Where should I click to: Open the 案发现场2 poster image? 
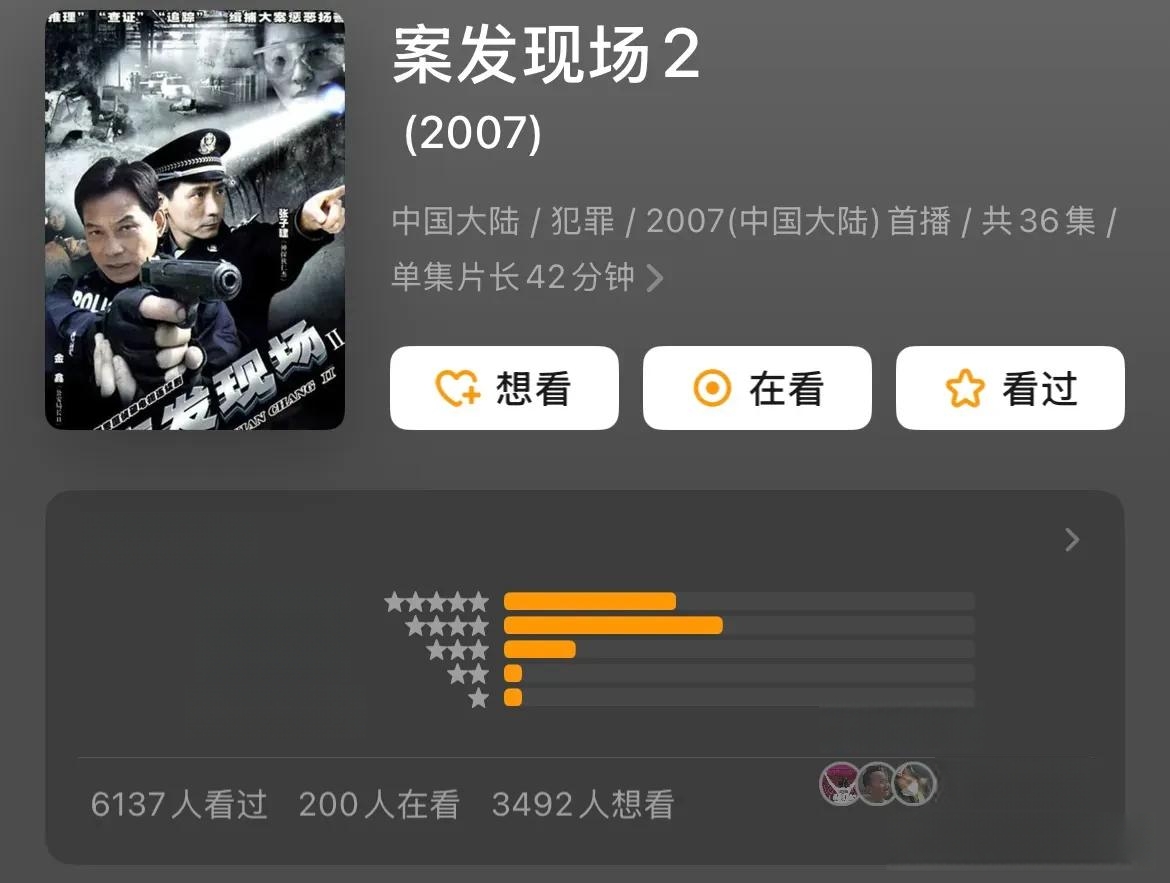[195, 220]
